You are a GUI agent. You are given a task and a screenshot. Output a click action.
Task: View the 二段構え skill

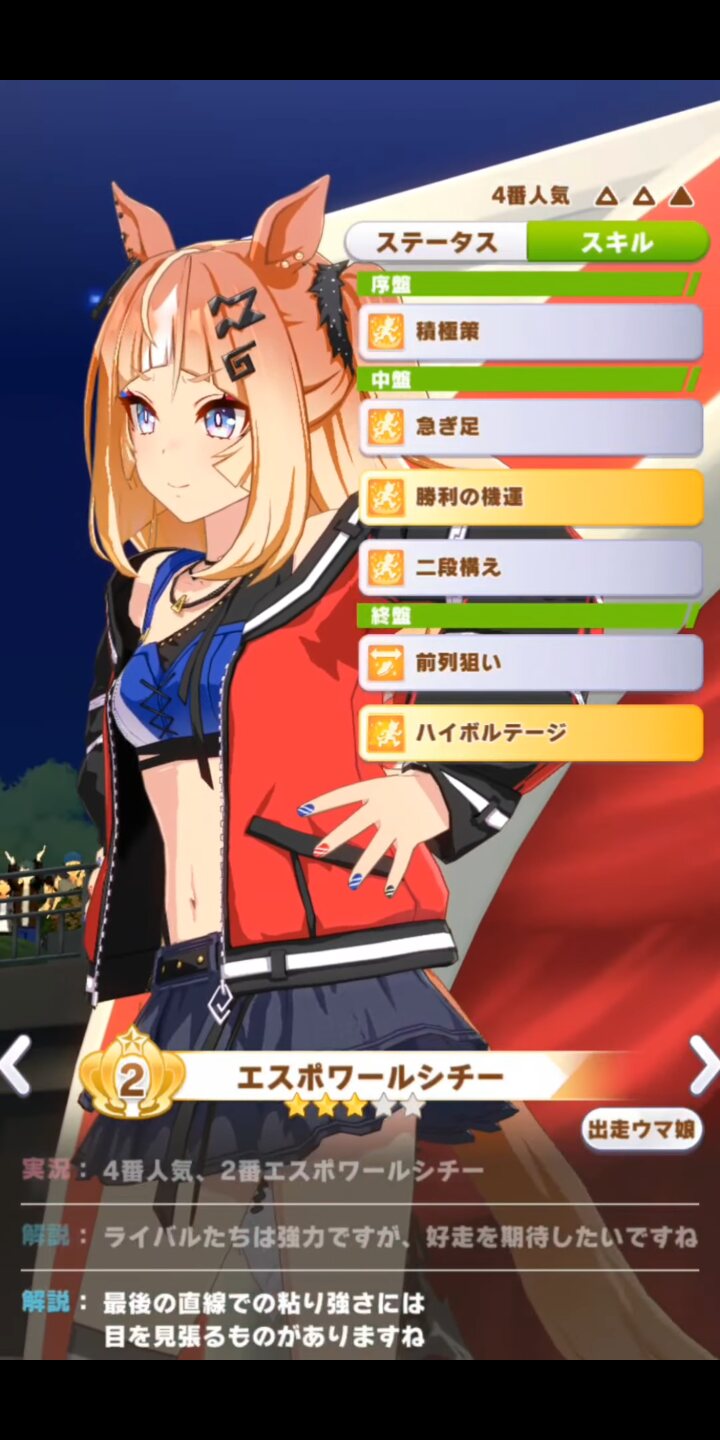point(530,567)
